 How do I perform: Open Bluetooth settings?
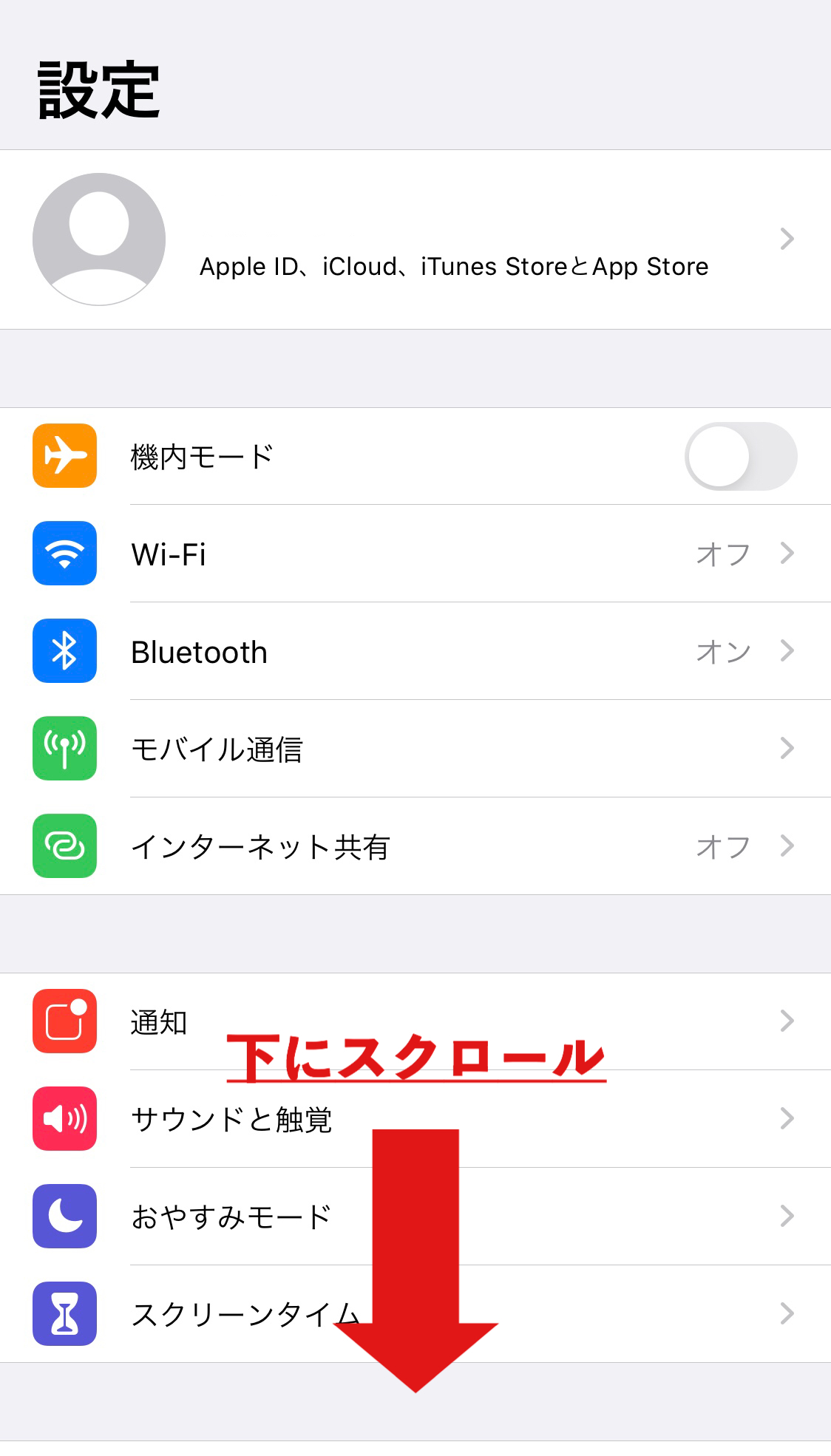415,651
